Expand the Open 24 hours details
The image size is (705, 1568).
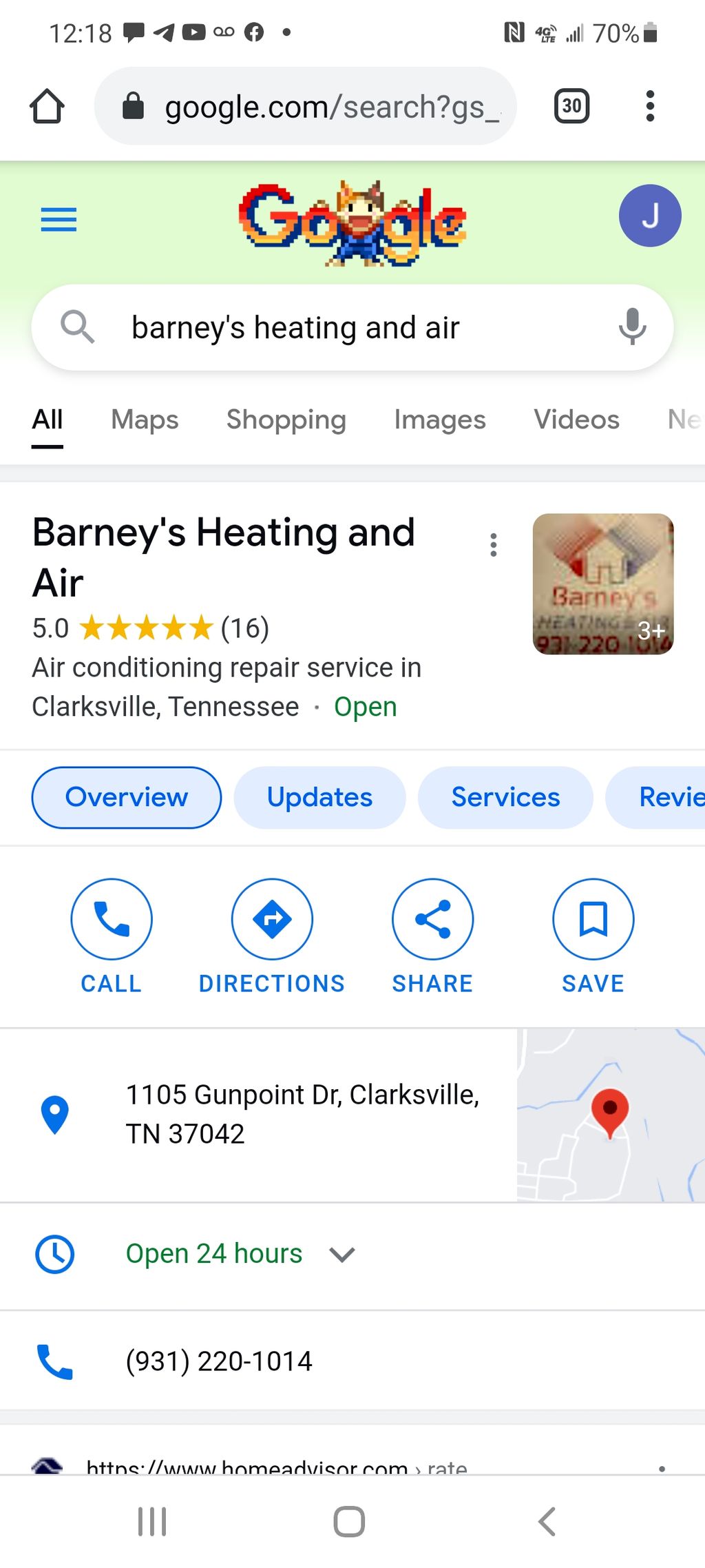341,1255
